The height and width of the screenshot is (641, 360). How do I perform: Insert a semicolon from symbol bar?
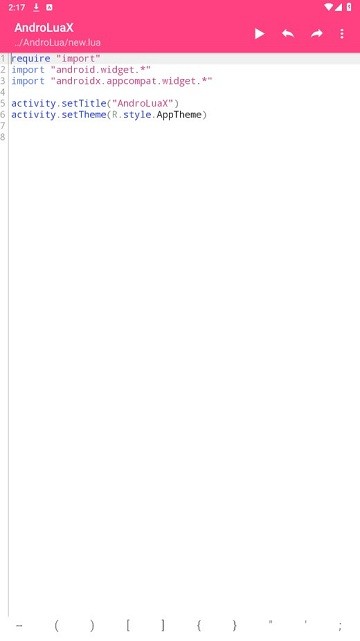coord(340,625)
